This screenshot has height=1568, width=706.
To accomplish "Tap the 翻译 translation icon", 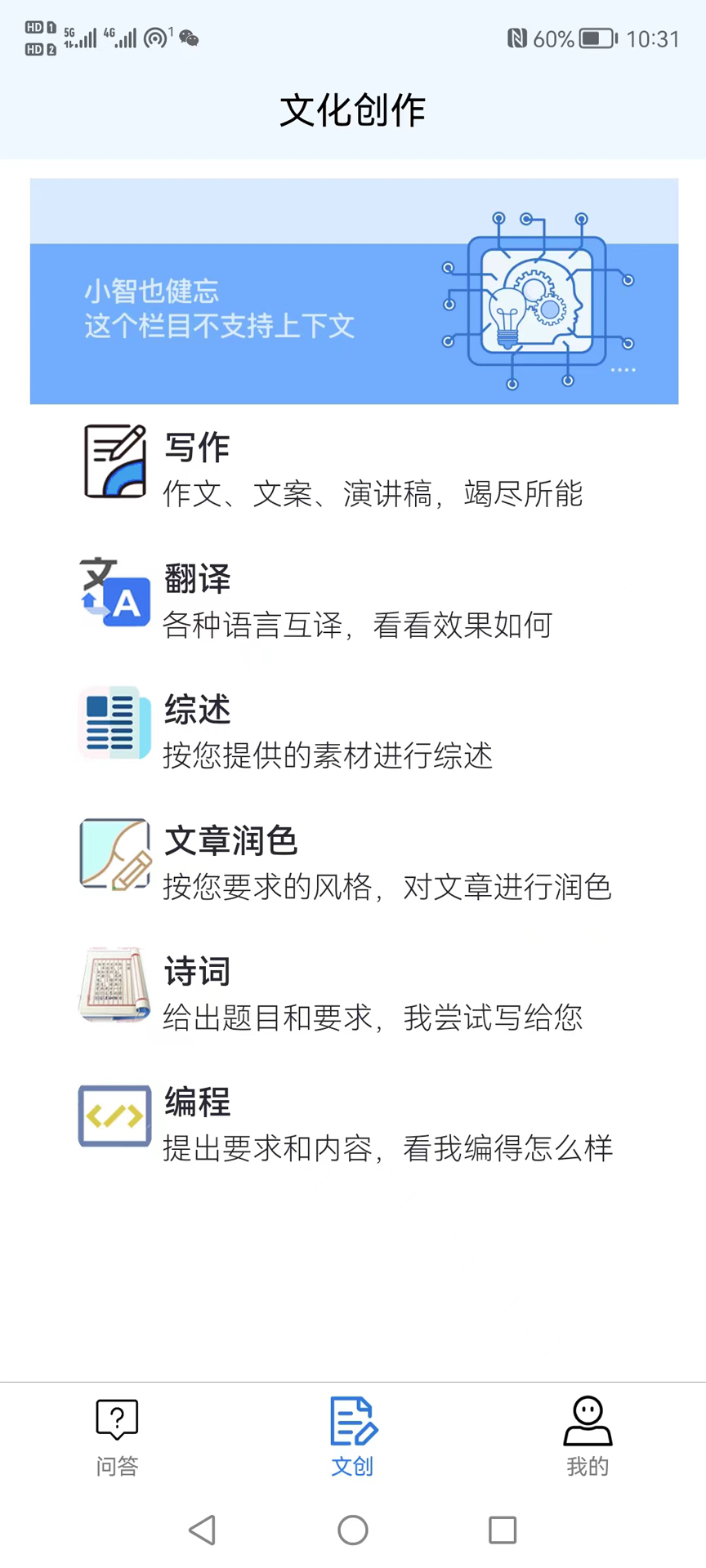I will (114, 592).
